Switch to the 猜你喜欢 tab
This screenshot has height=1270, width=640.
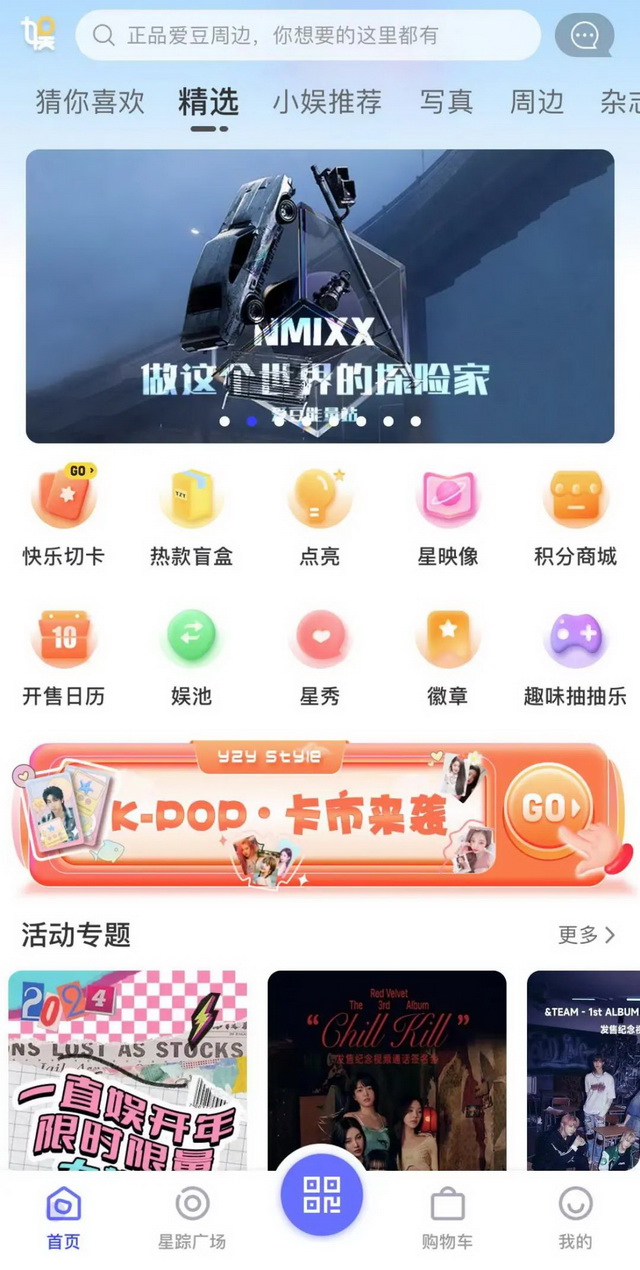pyautogui.click(x=90, y=101)
